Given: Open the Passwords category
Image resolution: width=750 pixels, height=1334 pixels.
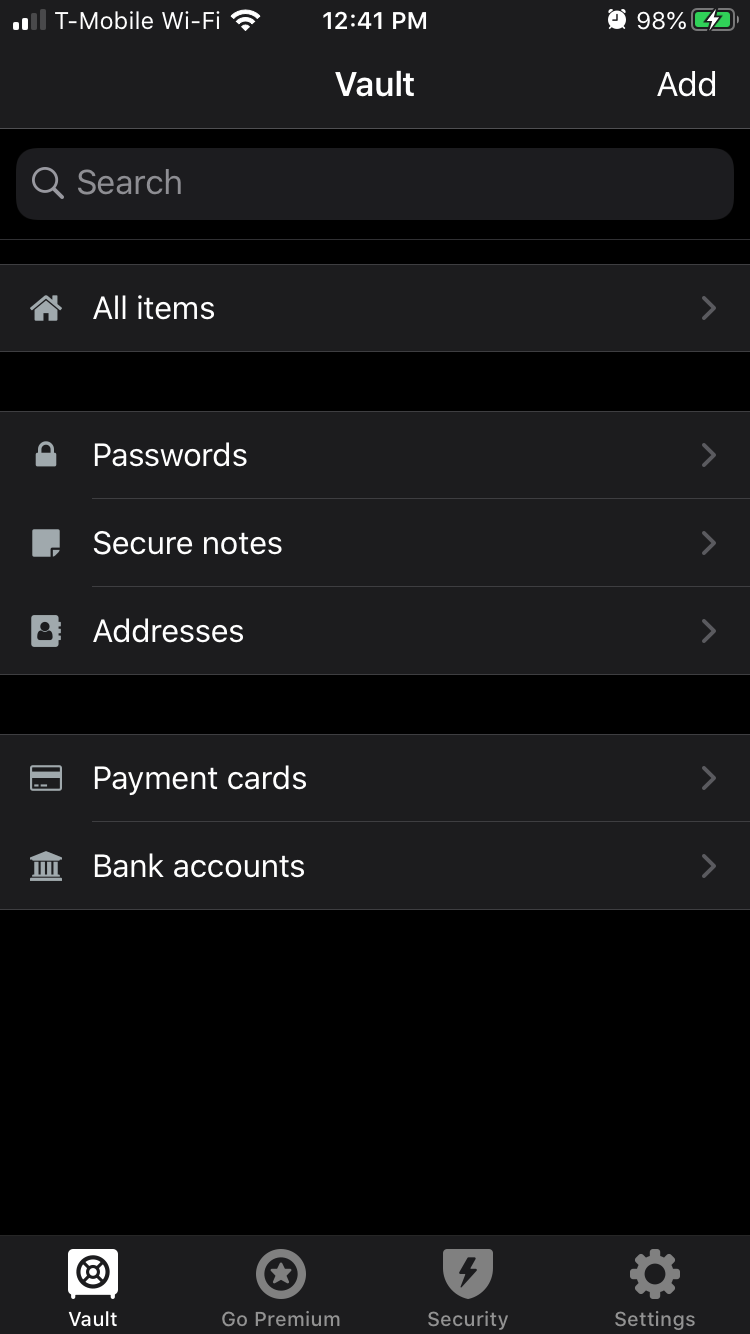Looking at the screenshot, I should pyautogui.click(x=375, y=455).
